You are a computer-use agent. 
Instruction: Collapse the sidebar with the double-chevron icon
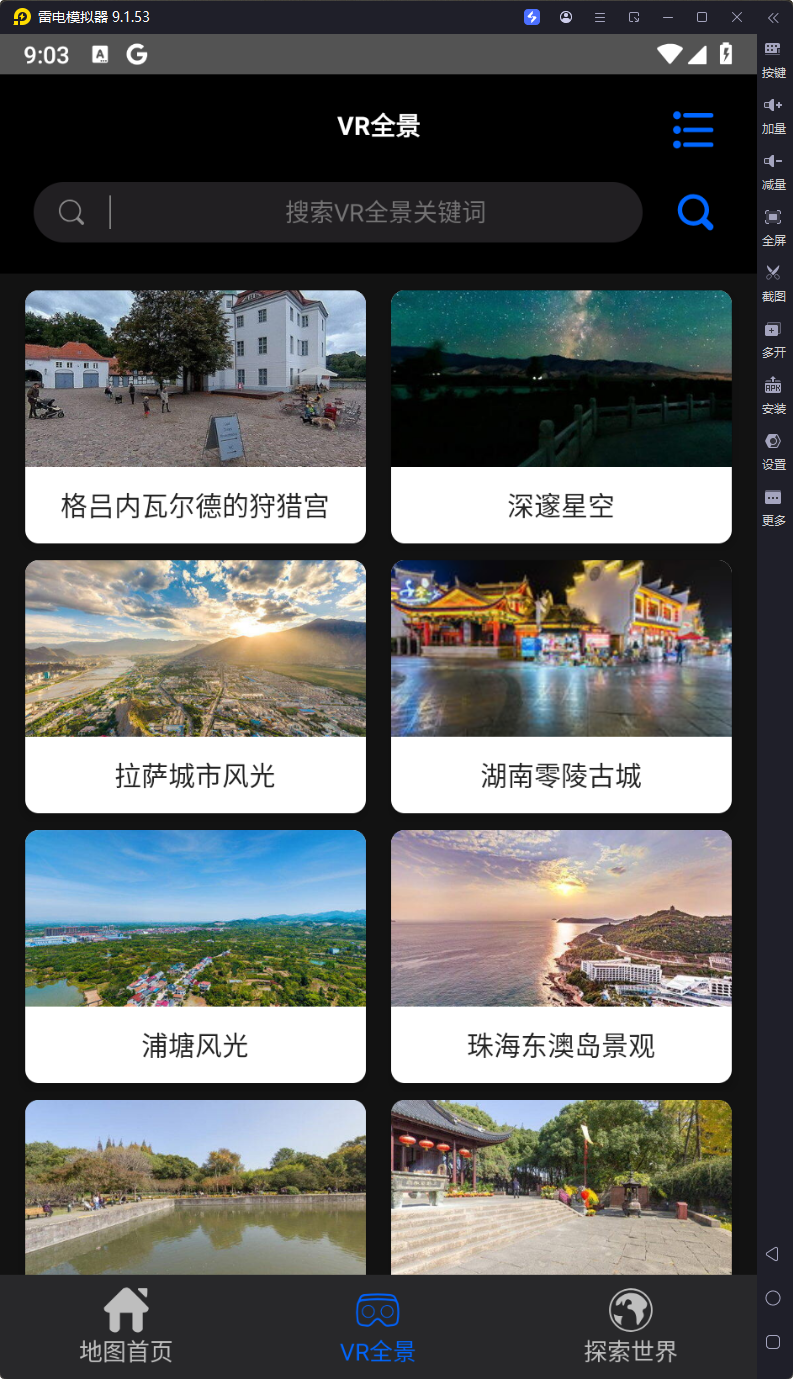point(772,17)
